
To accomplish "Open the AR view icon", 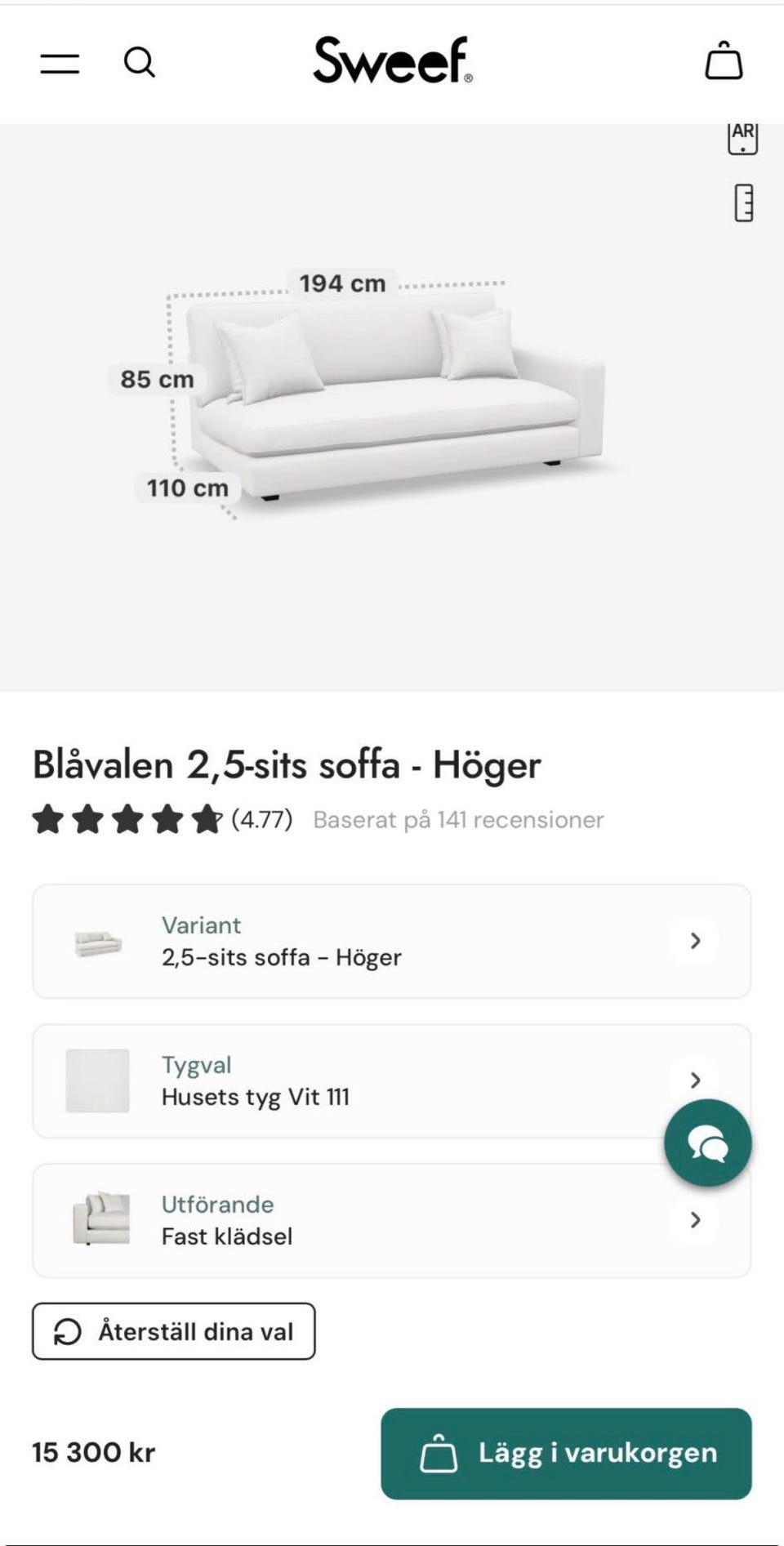I will [742, 139].
